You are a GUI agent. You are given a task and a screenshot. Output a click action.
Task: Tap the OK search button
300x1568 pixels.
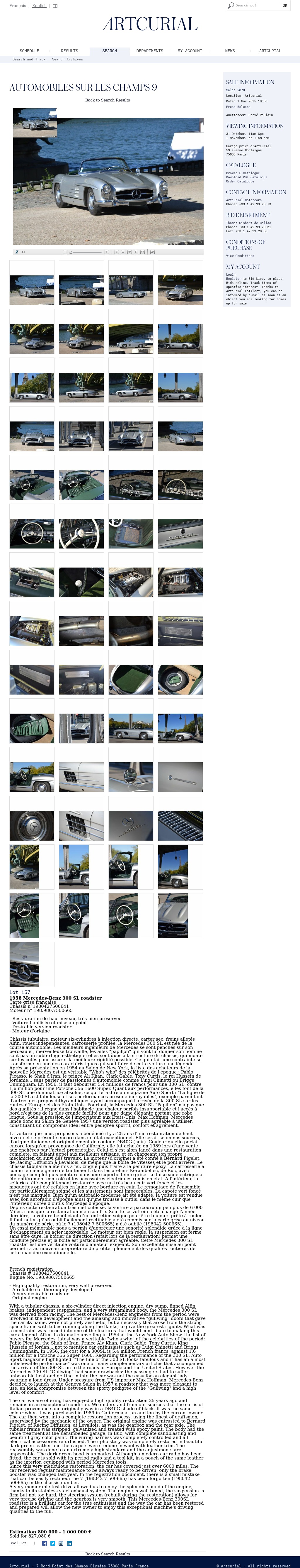[x=285, y=6]
